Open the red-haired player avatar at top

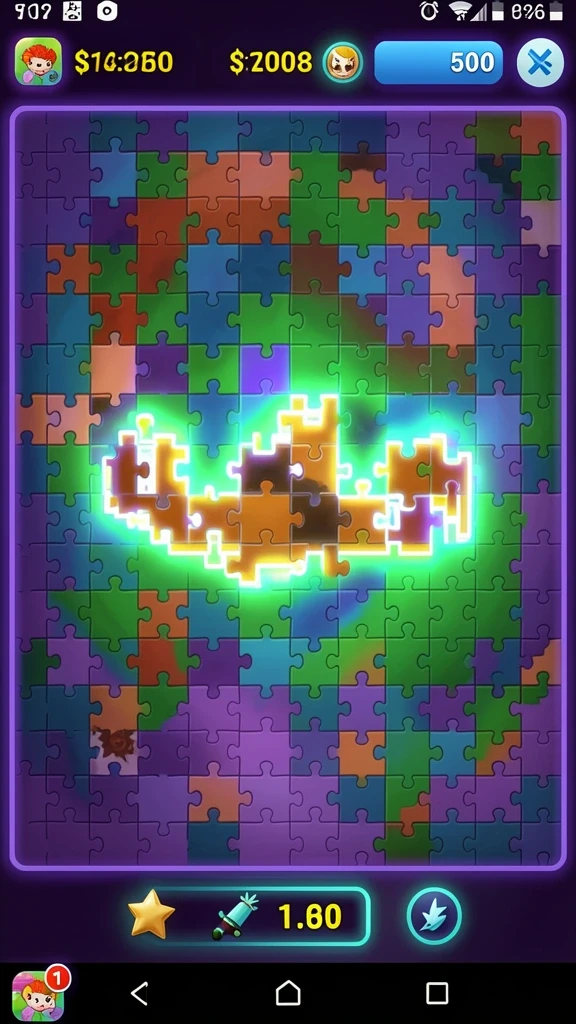(x=39, y=61)
